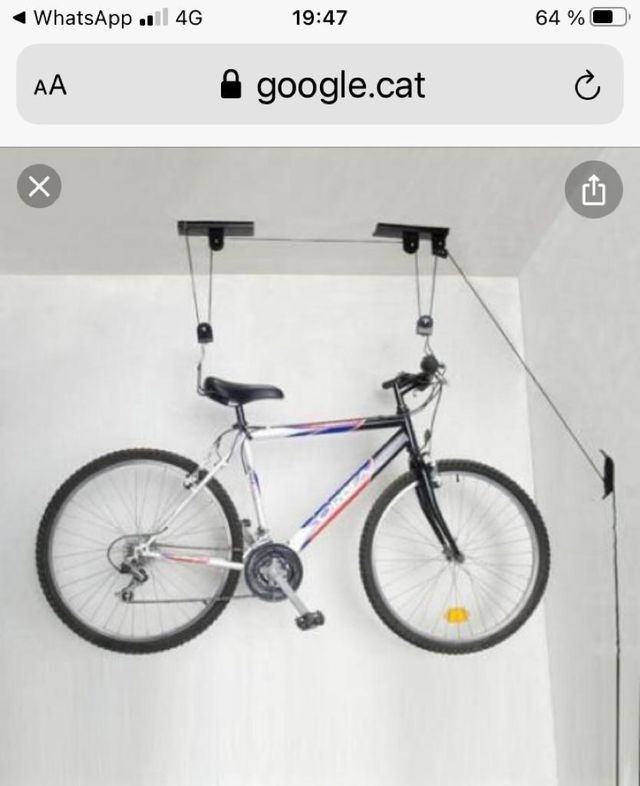Open the AA text size menu

click(50, 86)
